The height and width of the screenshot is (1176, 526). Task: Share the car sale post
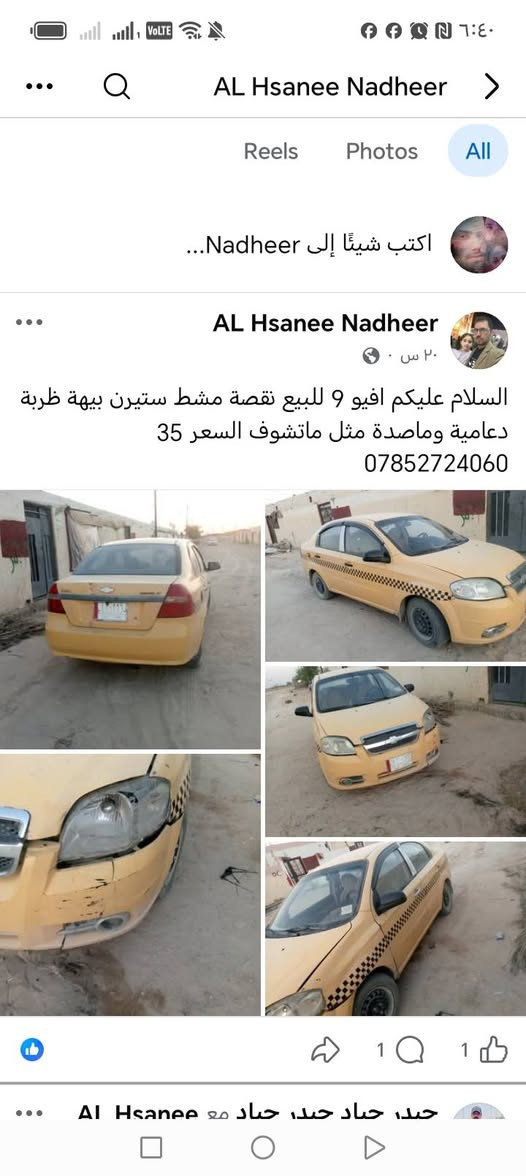point(325,1051)
